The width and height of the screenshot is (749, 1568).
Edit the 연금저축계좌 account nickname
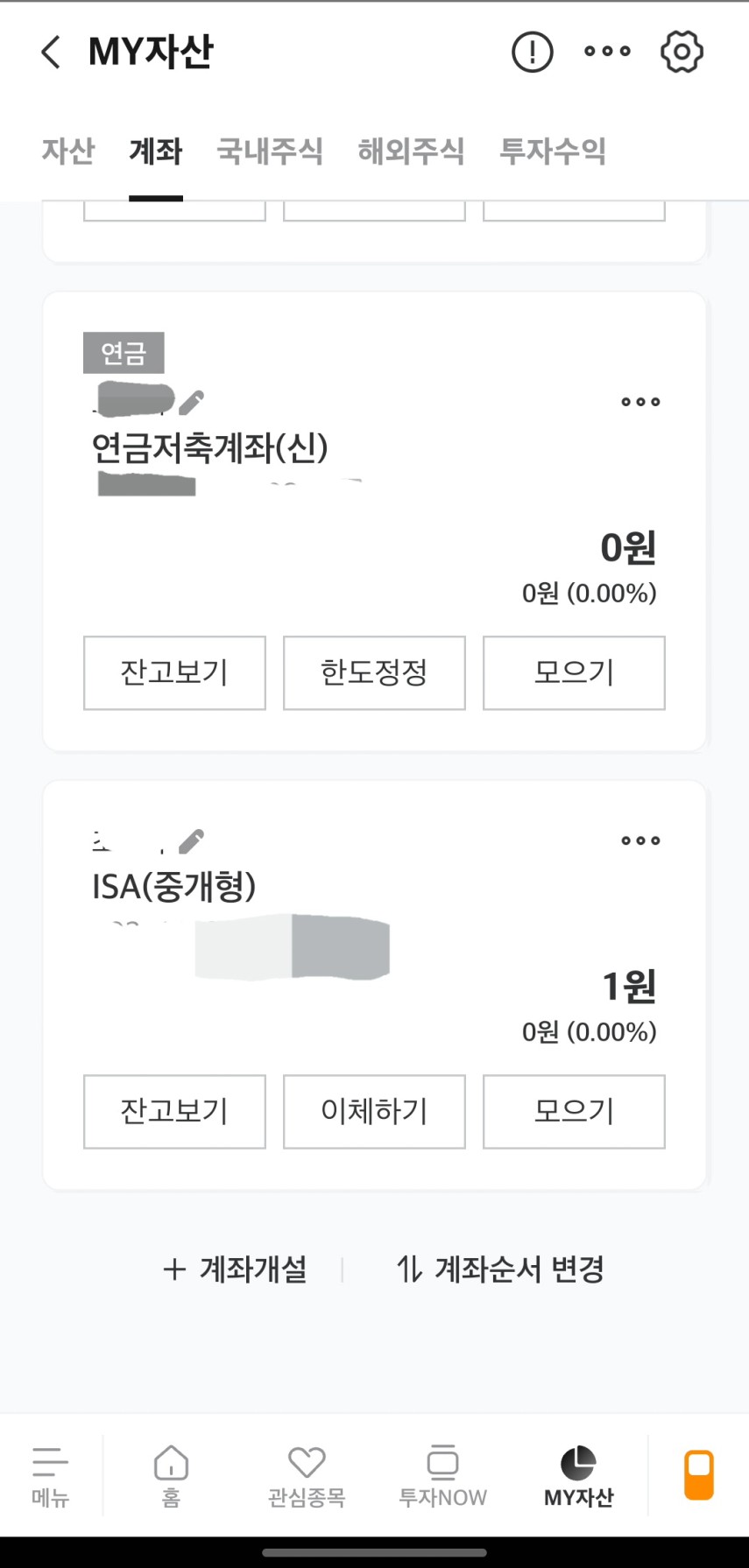[x=191, y=402]
